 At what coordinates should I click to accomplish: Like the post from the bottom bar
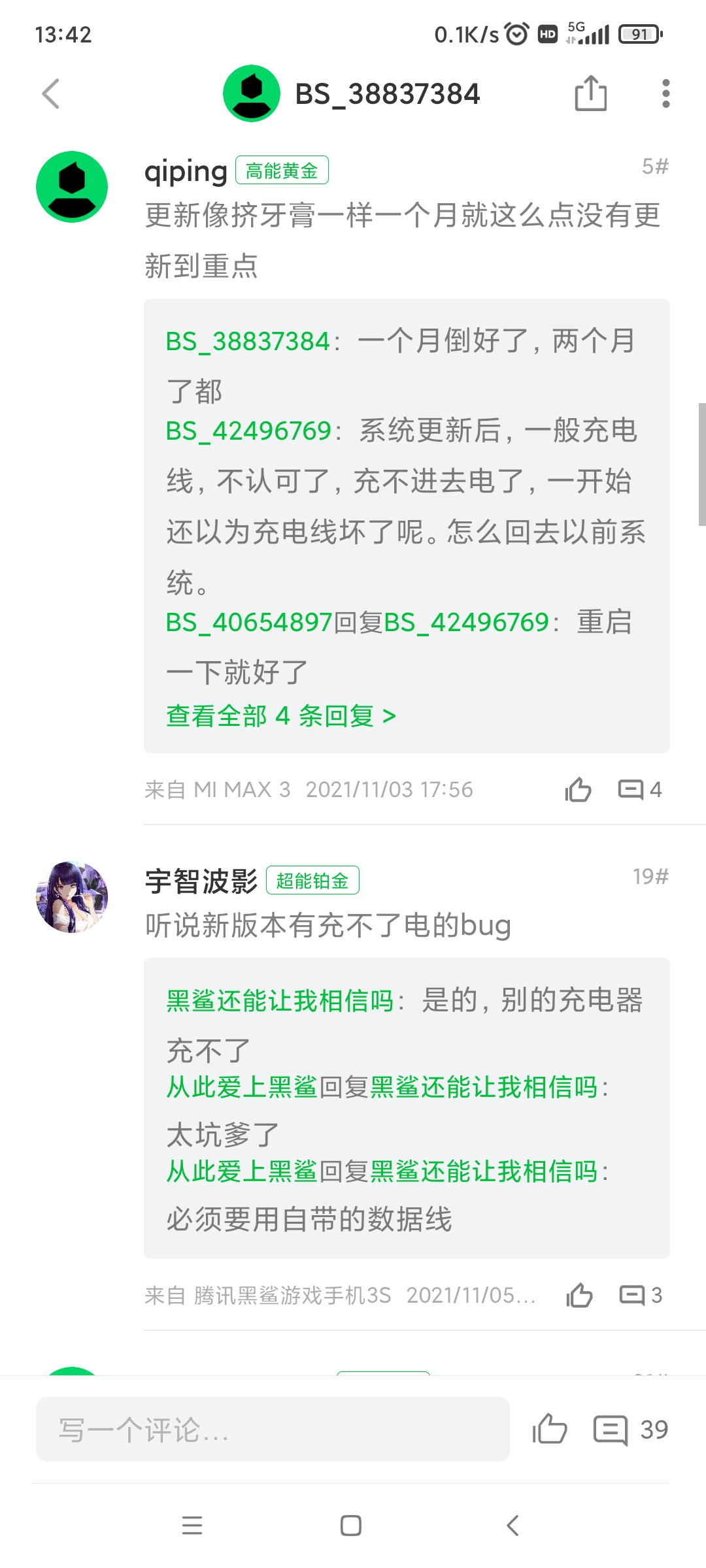[x=549, y=1429]
